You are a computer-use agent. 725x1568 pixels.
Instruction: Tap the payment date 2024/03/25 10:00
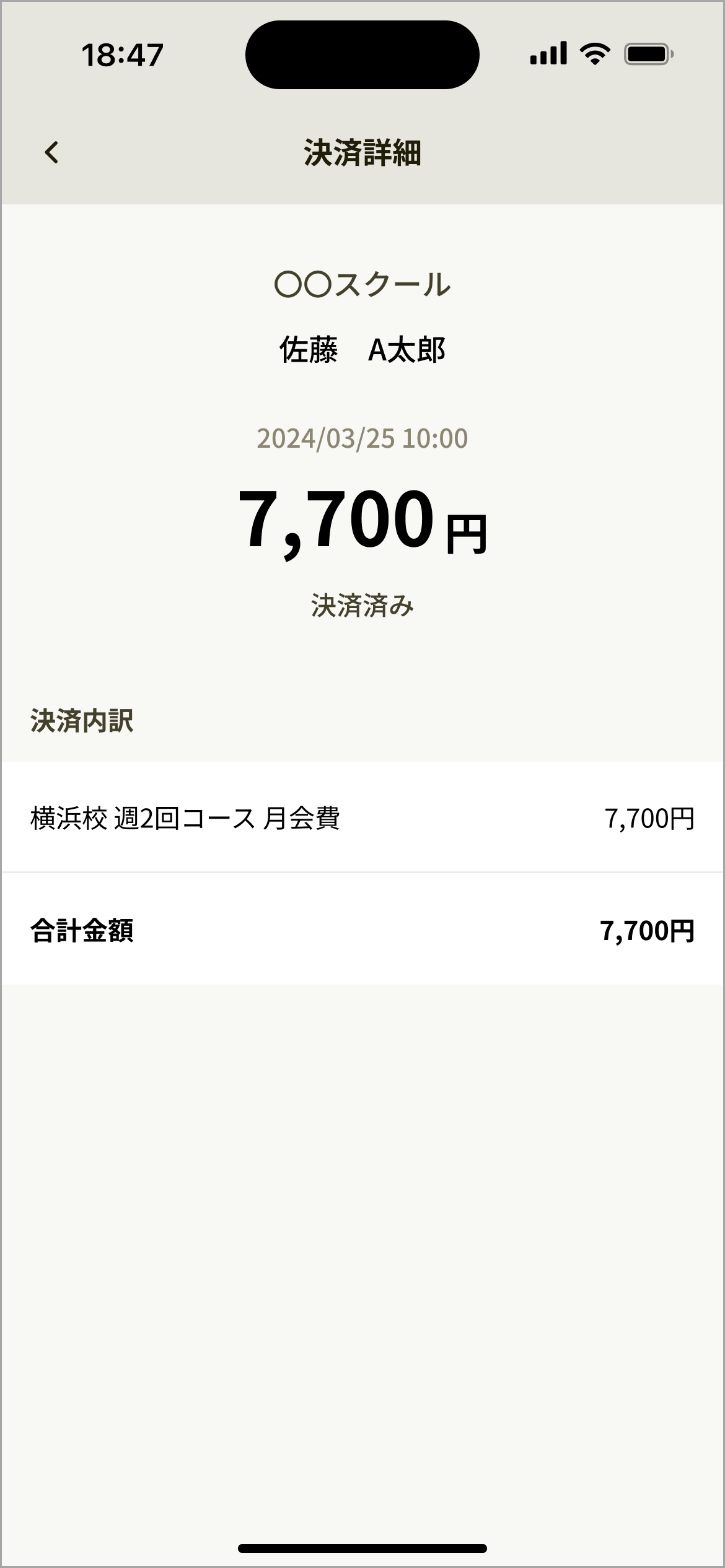pyautogui.click(x=362, y=438)
